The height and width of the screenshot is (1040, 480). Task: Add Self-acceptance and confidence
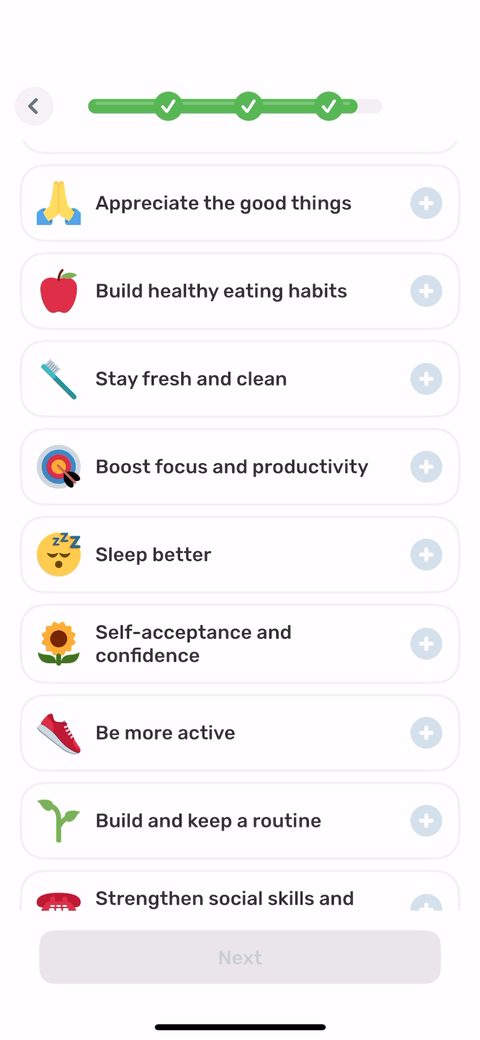426,643
